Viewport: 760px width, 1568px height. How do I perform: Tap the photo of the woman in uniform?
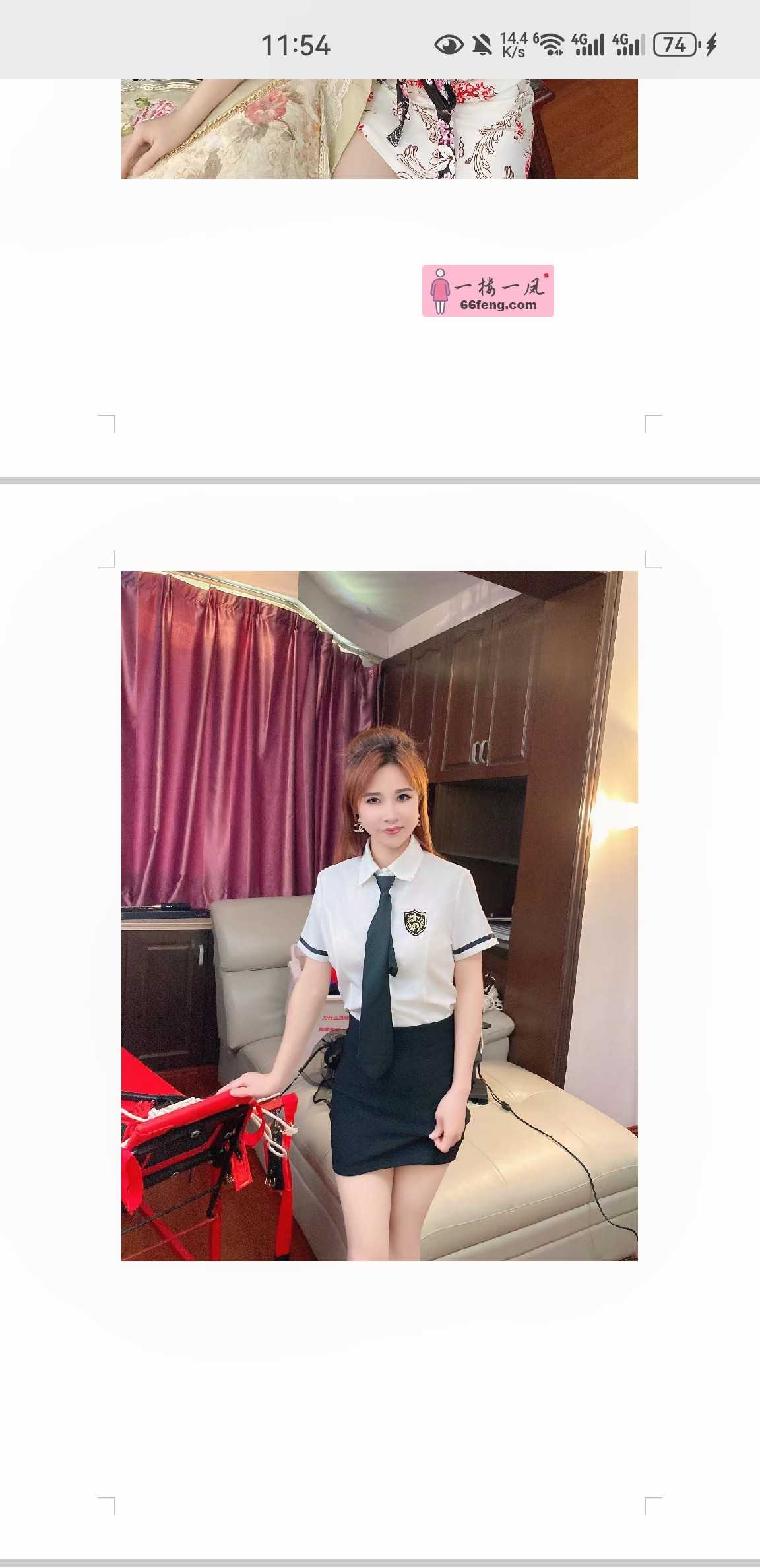click(379, 915)
